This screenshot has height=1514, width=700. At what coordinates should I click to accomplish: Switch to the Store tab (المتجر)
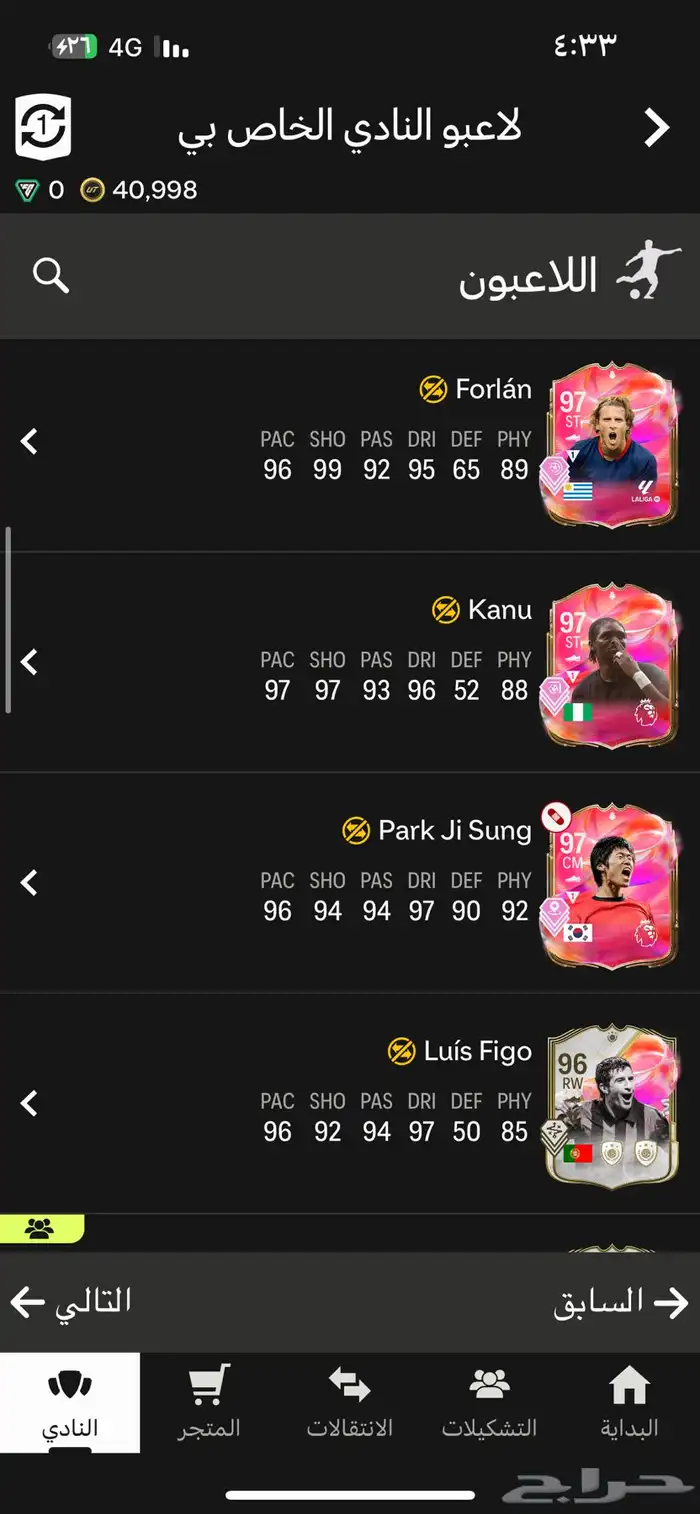[210, 1403]
